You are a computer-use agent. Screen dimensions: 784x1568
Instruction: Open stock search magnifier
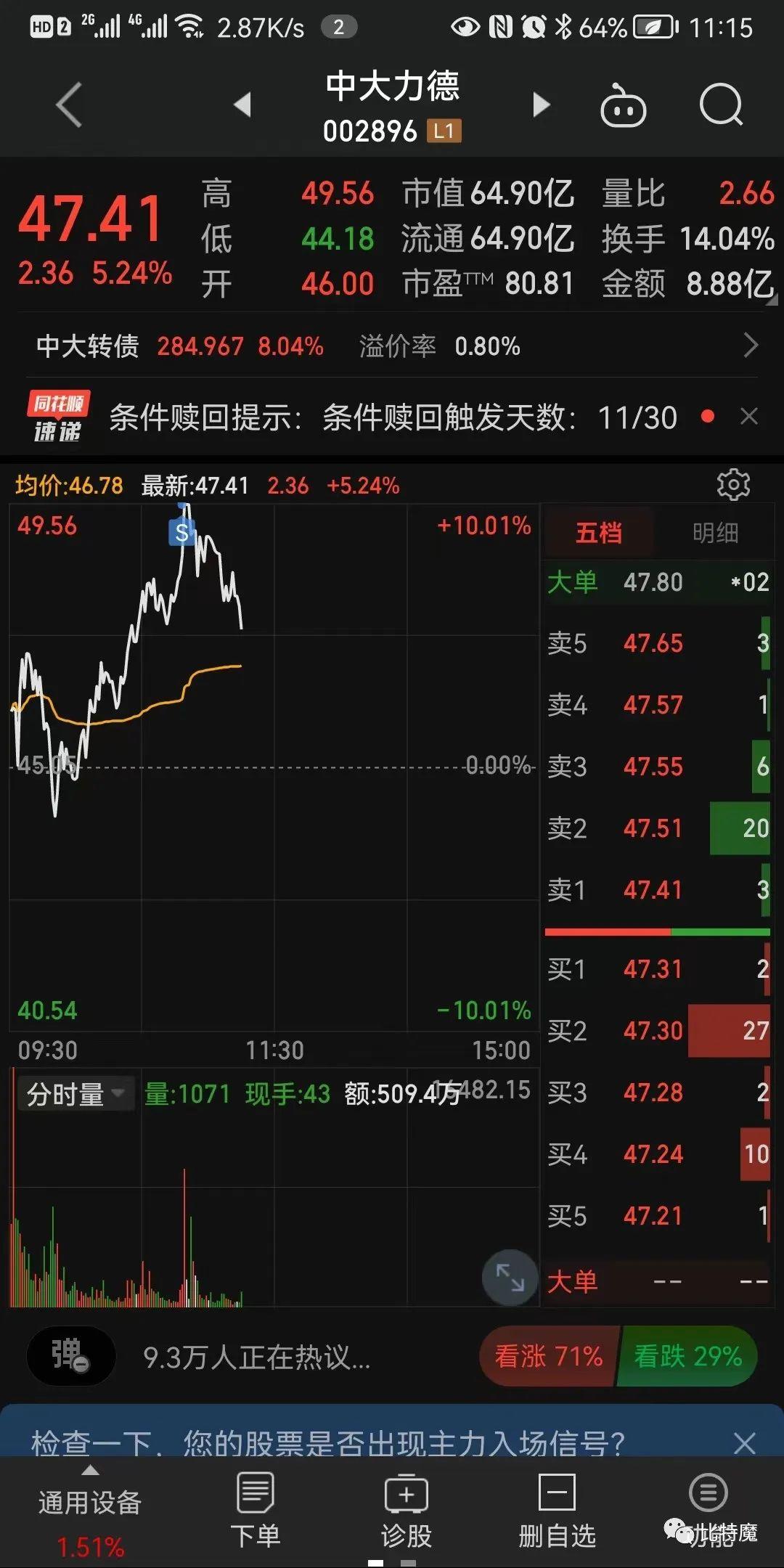tap(721, 105)
